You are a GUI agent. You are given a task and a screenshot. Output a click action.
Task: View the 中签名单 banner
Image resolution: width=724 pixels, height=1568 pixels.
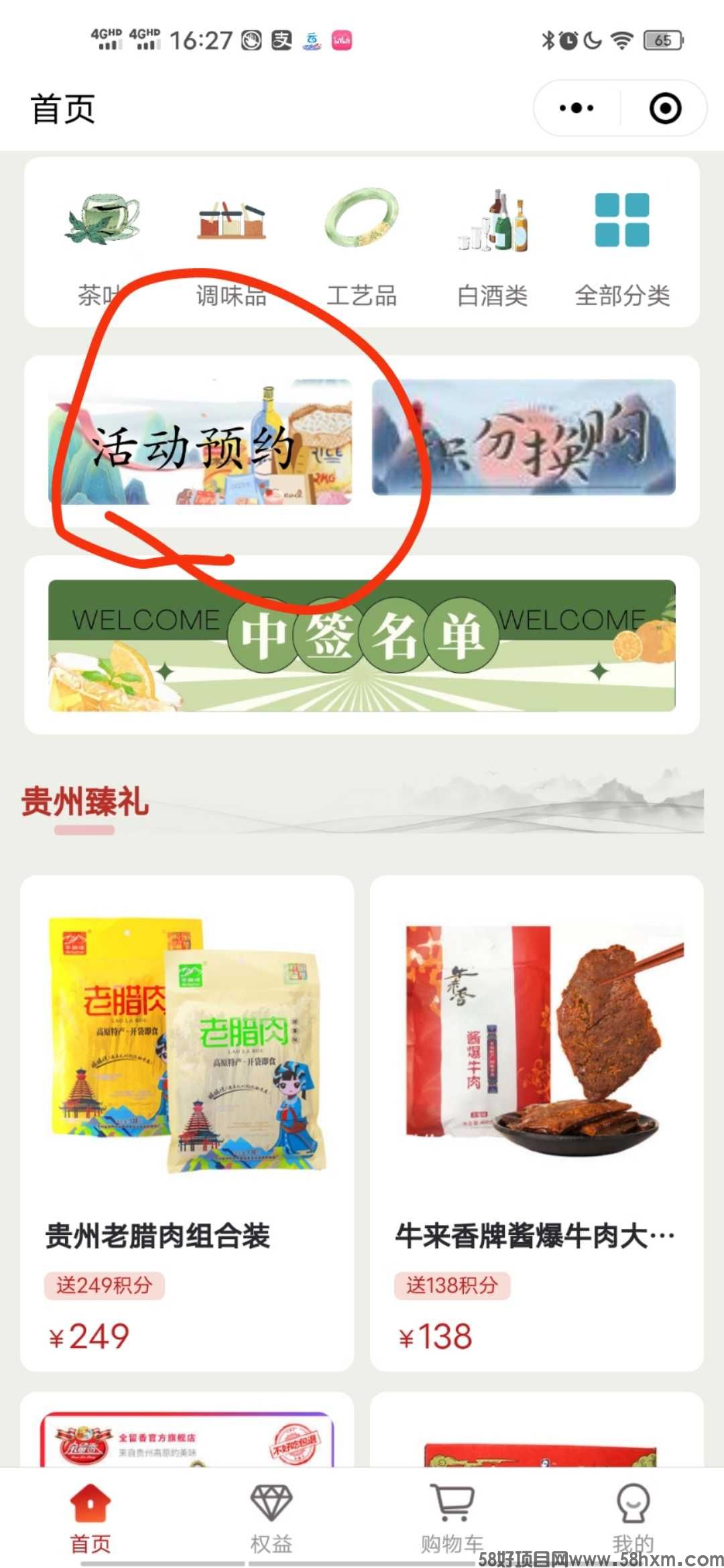coord(362,645)
